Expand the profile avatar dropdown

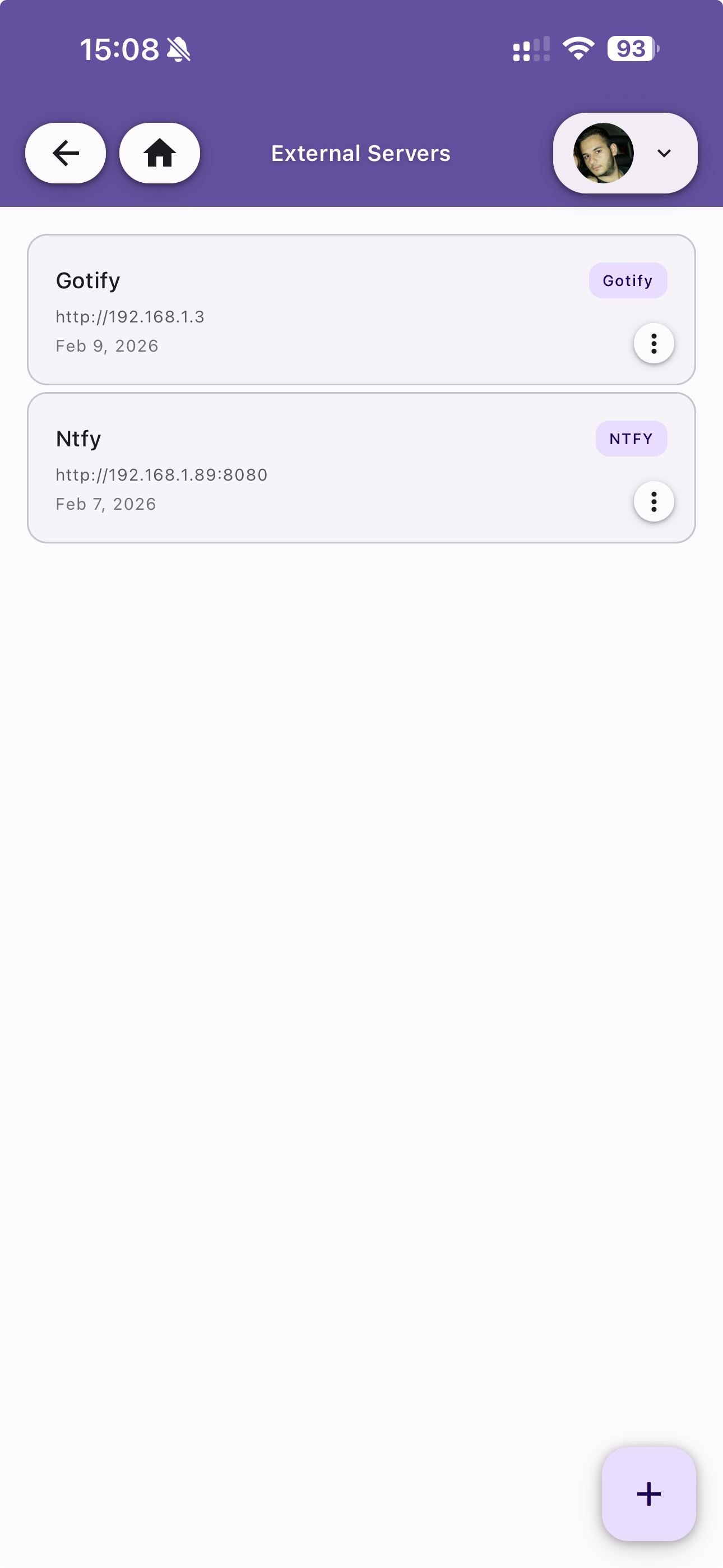[x=625, y=153]
